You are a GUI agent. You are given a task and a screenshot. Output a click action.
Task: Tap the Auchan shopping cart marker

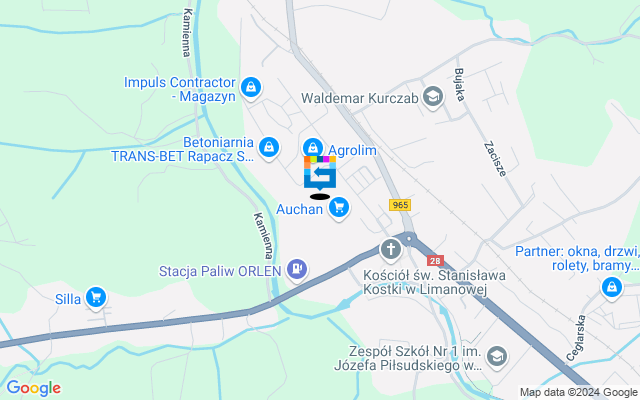click(x=340, y=207)
